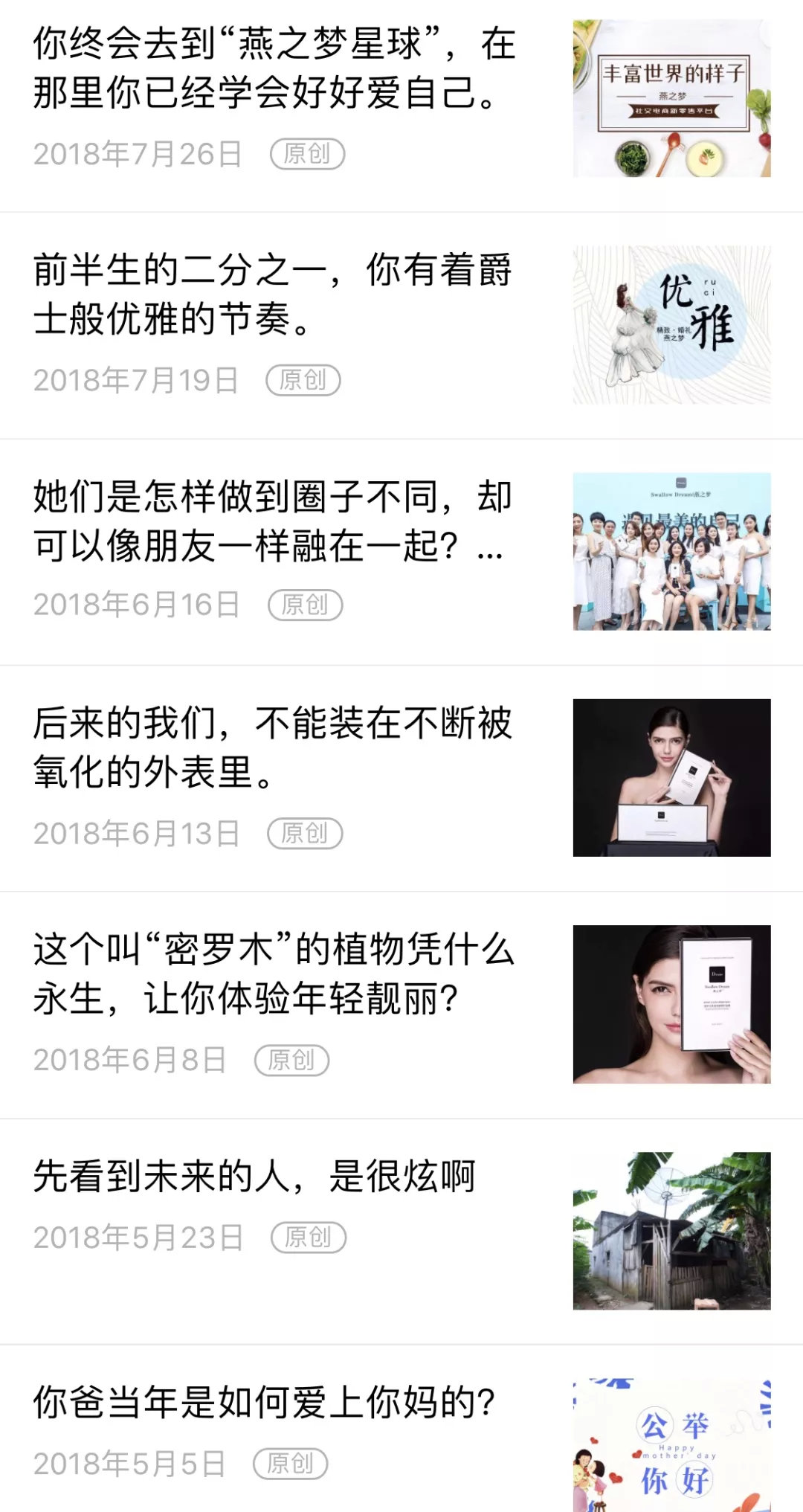
Task: Open the article 先看到未来的人
Action: (254, 1177)
